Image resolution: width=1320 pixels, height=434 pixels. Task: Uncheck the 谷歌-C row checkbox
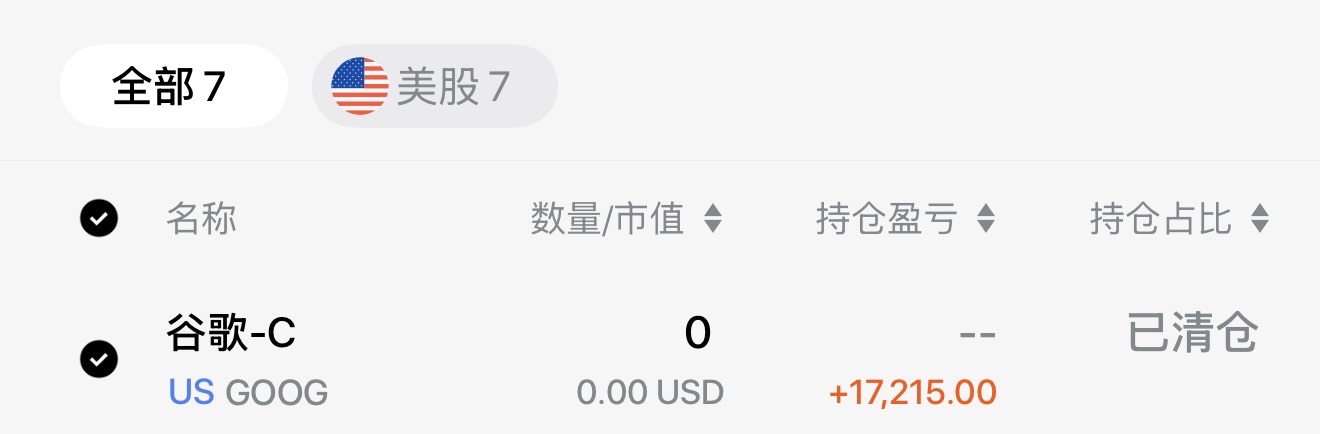pos(99,359)
